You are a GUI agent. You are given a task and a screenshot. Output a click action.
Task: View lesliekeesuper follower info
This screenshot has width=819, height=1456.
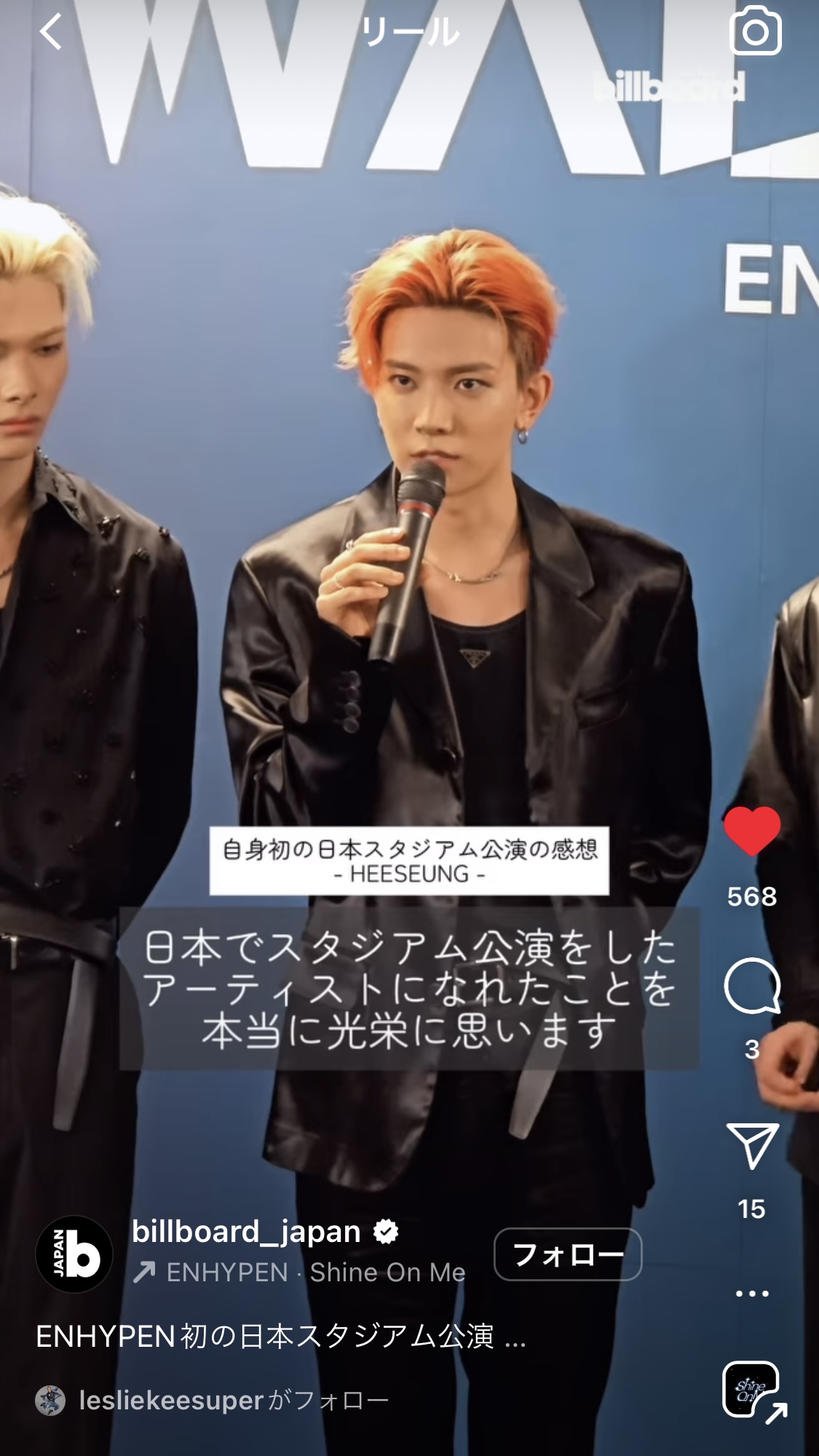(213, 1400)
